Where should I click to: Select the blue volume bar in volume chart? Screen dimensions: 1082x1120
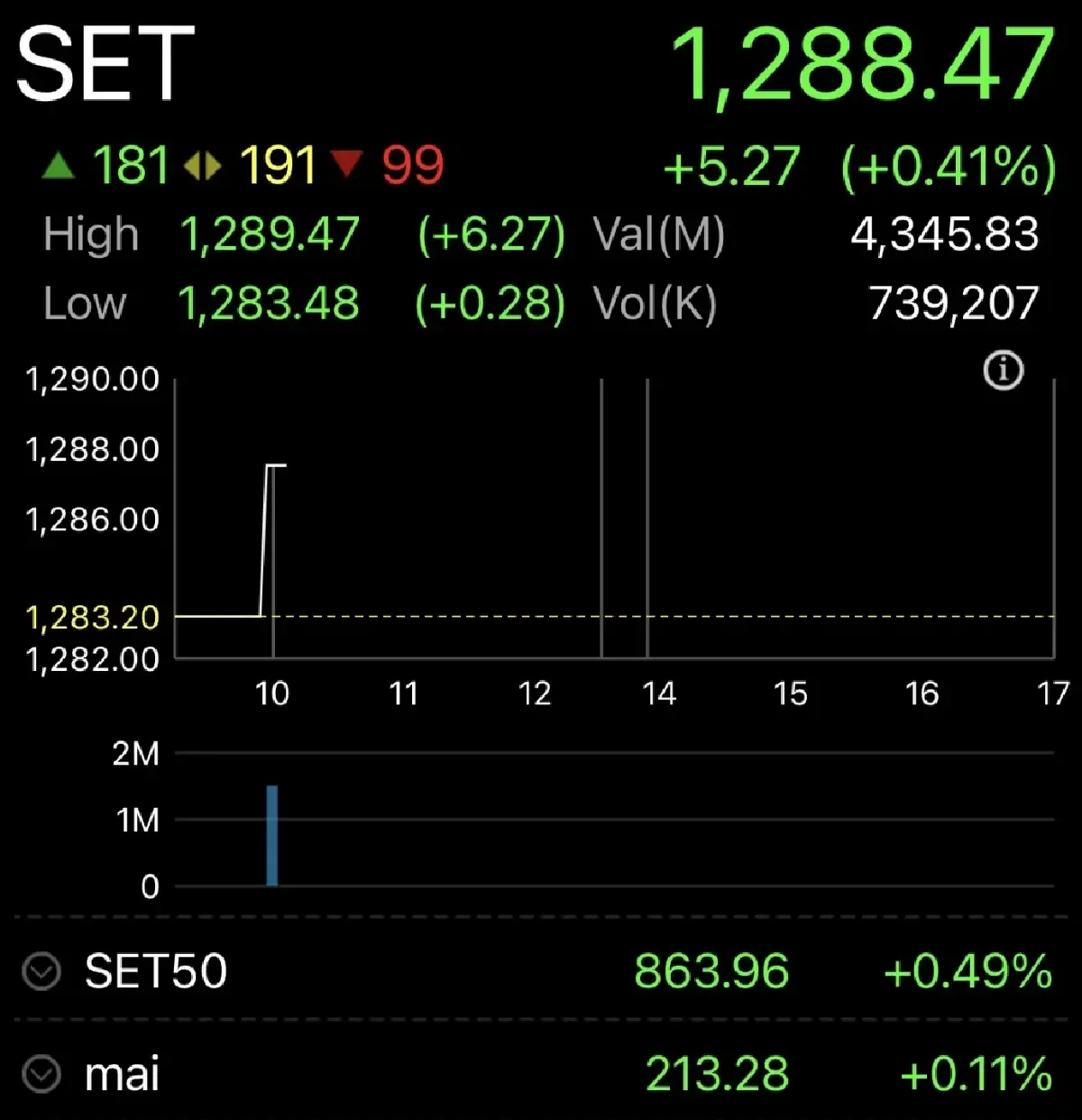click(272, 834)
